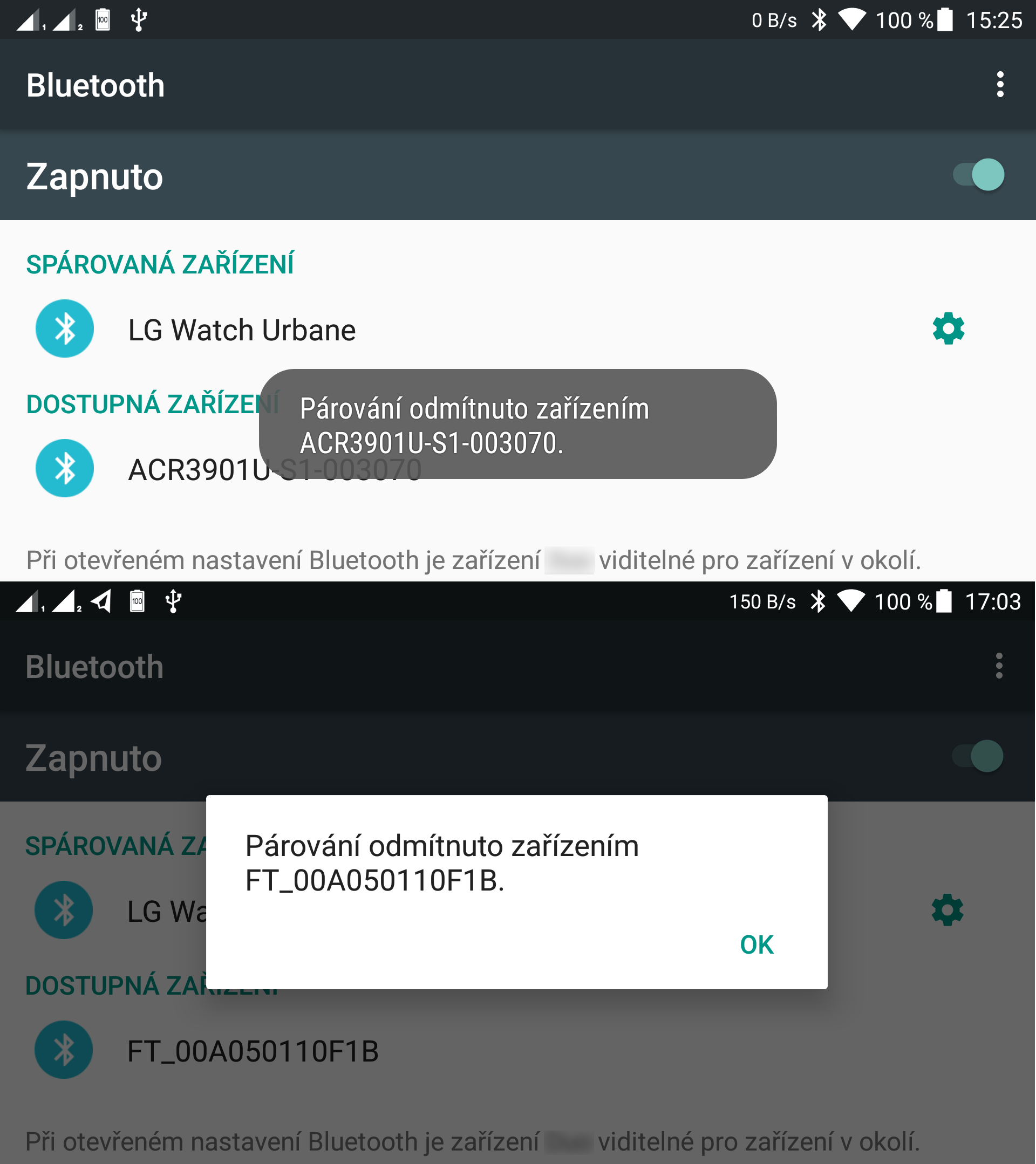This screenshot has height=1164, width=1036.
Task: Select the FT_00A050110F1B available device
Action: coord(253,1051)
